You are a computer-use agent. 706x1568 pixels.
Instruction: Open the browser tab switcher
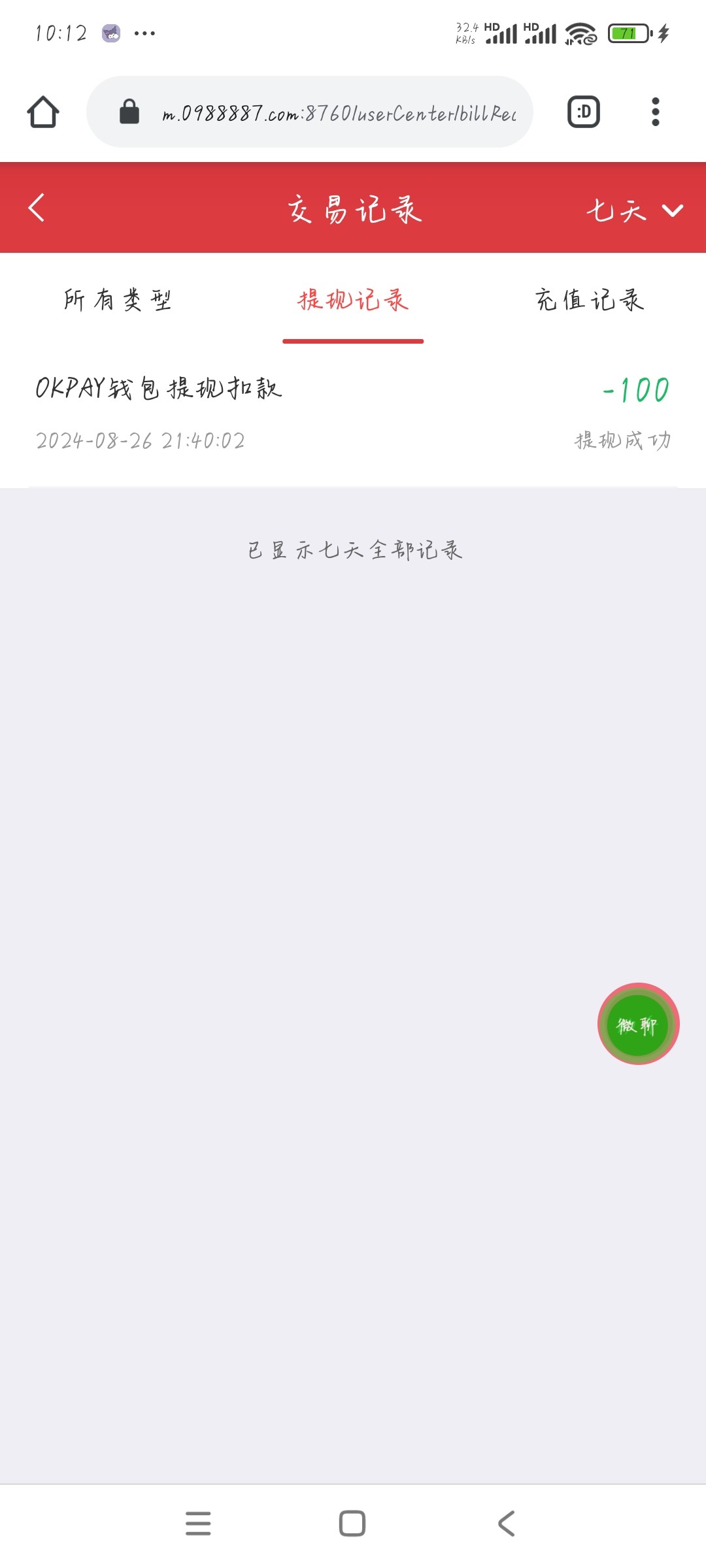(x=584, y=112)
